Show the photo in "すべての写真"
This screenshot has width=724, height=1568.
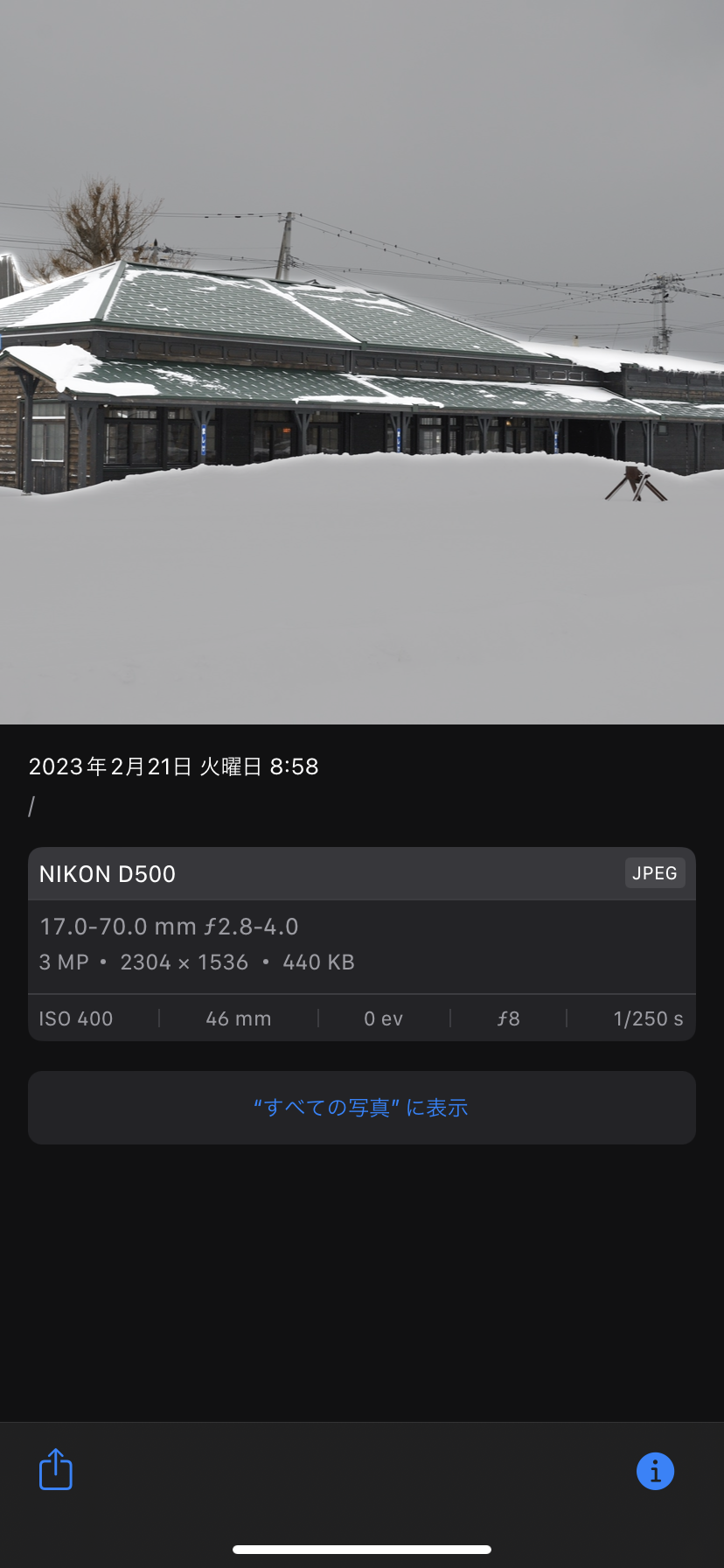pyautogui.click(x=361, y=1108)
